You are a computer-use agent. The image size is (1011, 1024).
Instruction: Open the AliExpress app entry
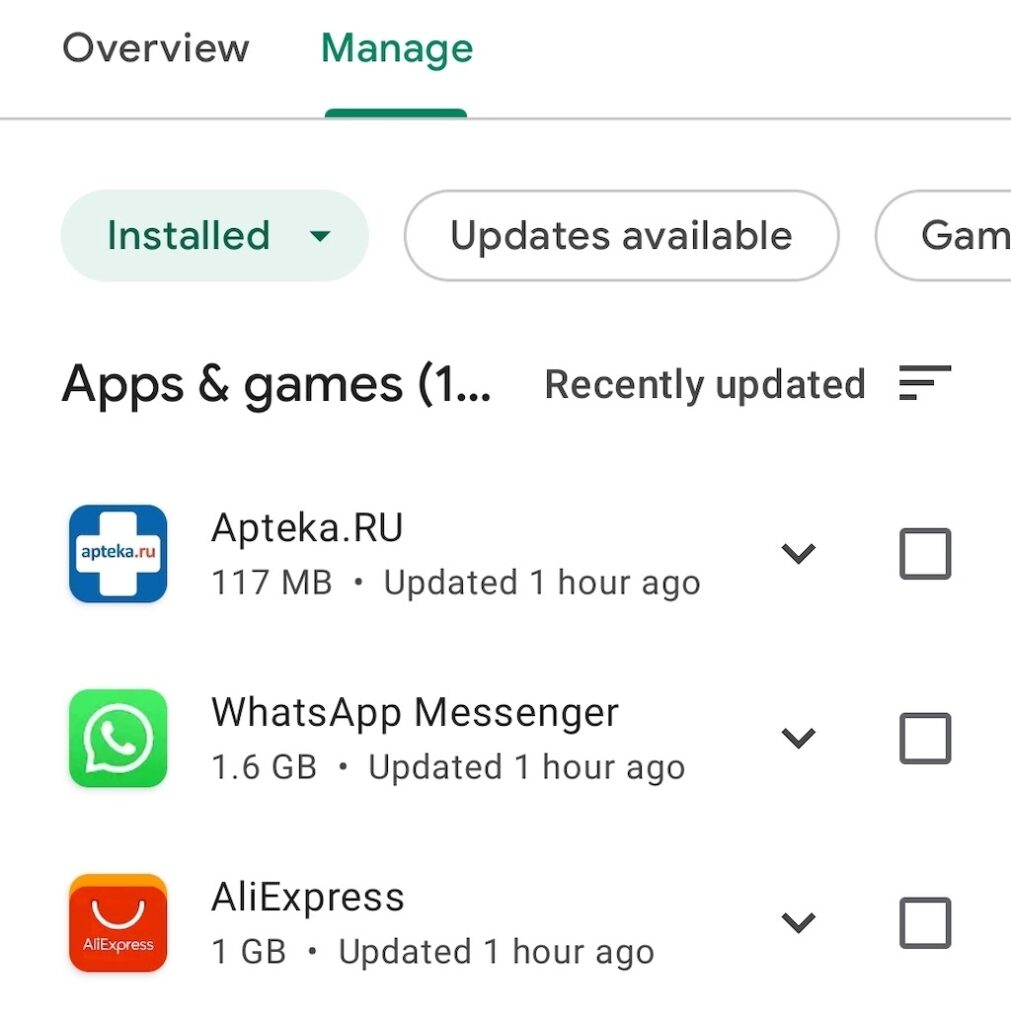tap(400, 922)
